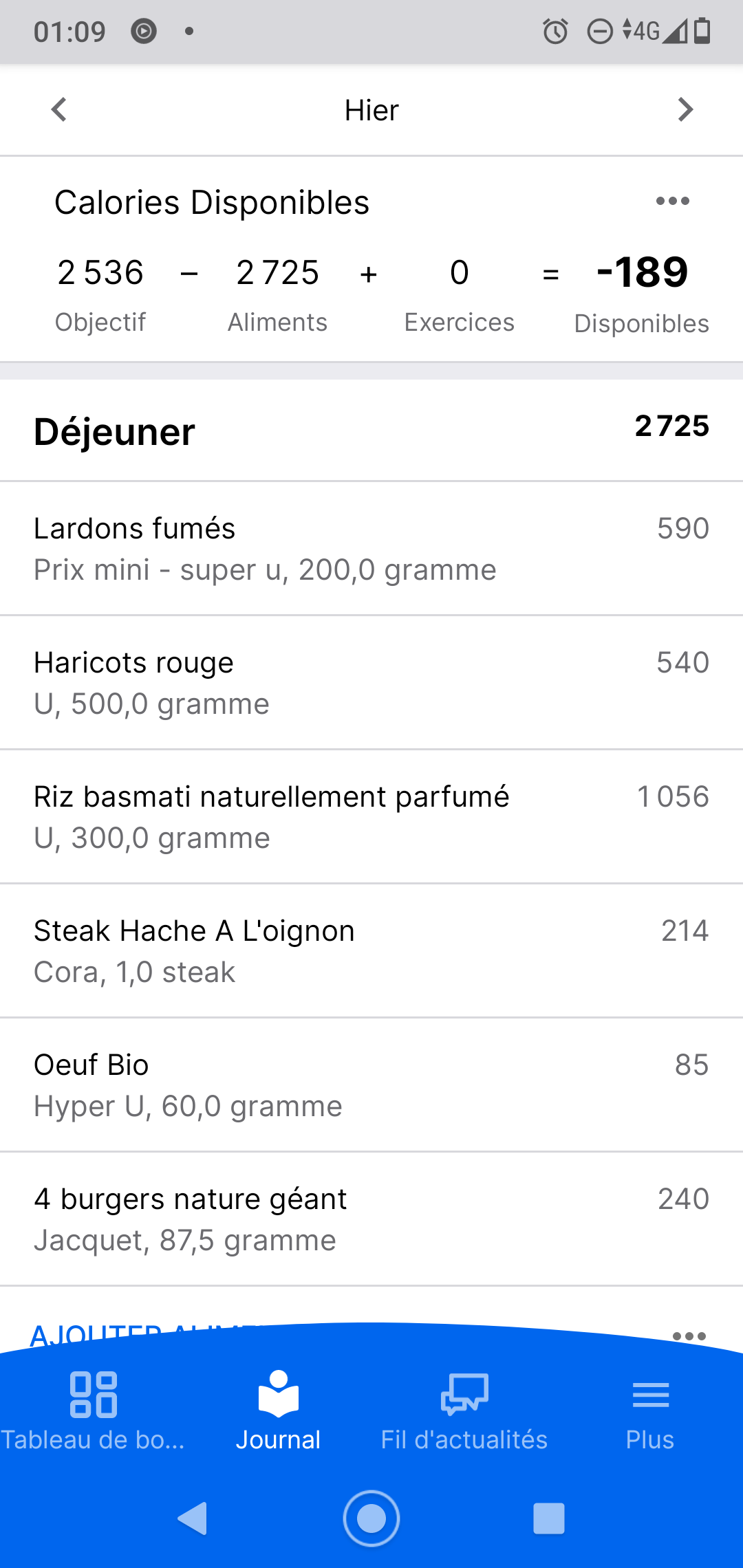View Steak Hache A L'oignon details
This screenshot has height=1568, width=743.
pyautogui.click(x=371, y=950)
